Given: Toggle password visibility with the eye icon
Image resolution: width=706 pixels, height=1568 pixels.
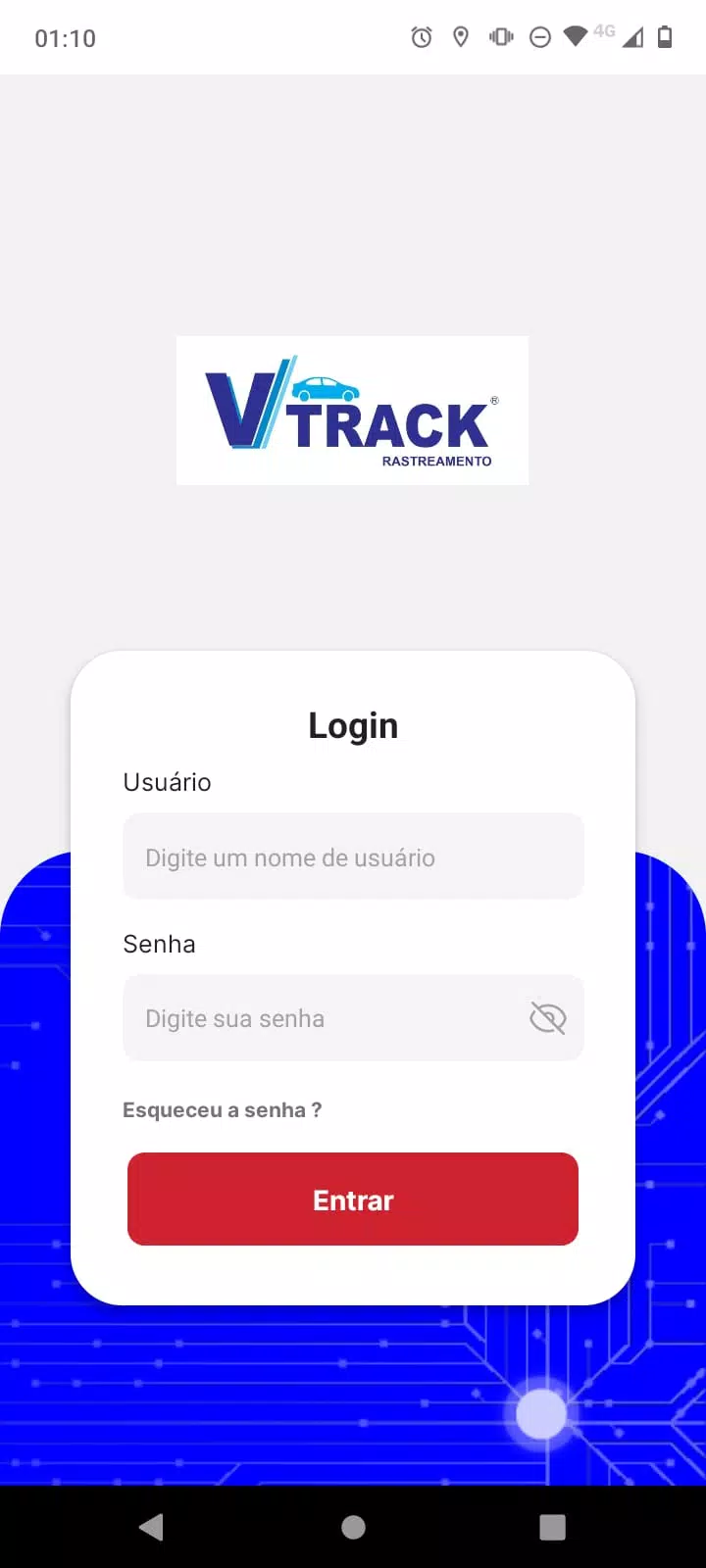Looking at the screenshot, I should click(x=547, y=1017).
